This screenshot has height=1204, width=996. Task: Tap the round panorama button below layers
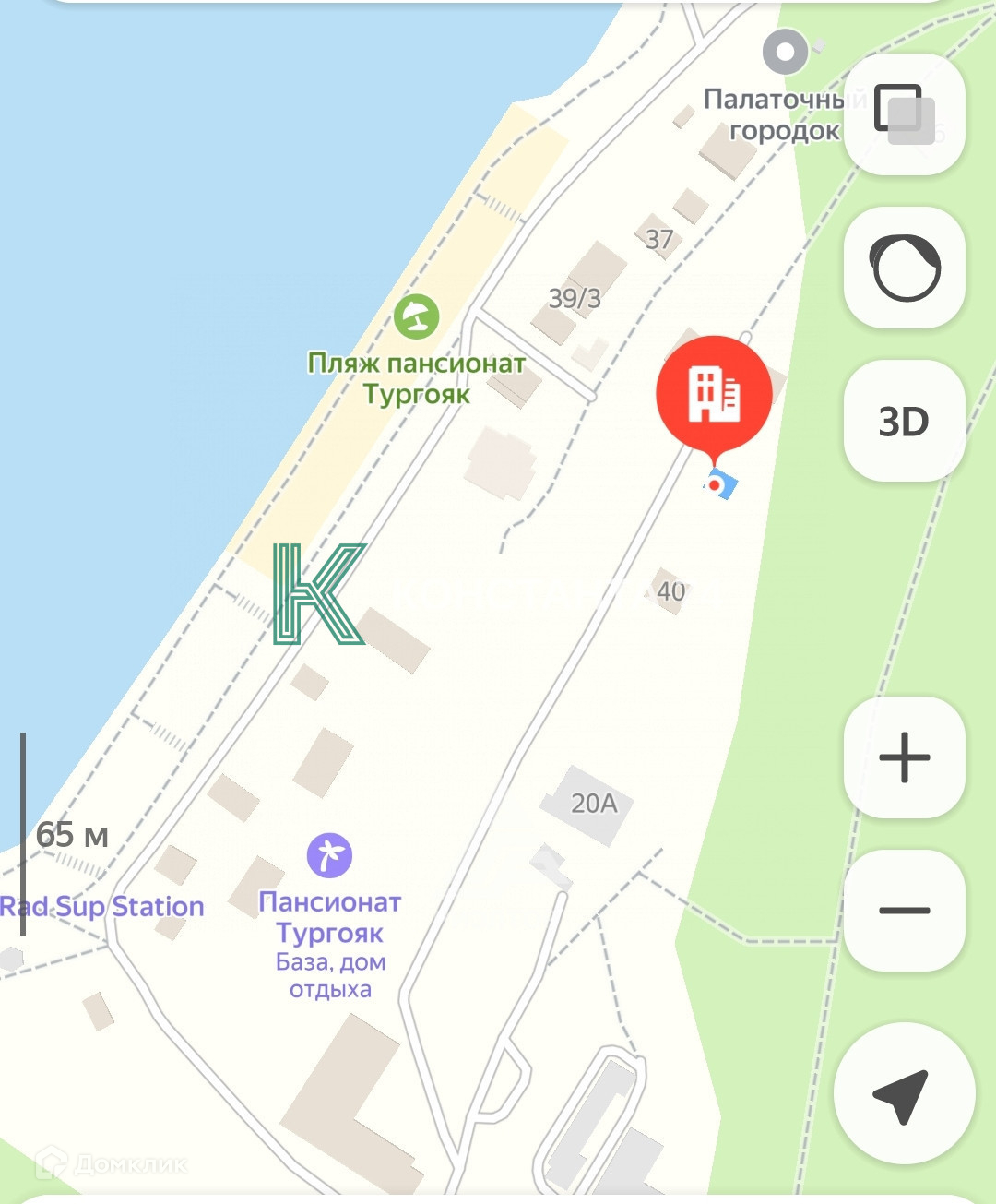tap(904, 268)
